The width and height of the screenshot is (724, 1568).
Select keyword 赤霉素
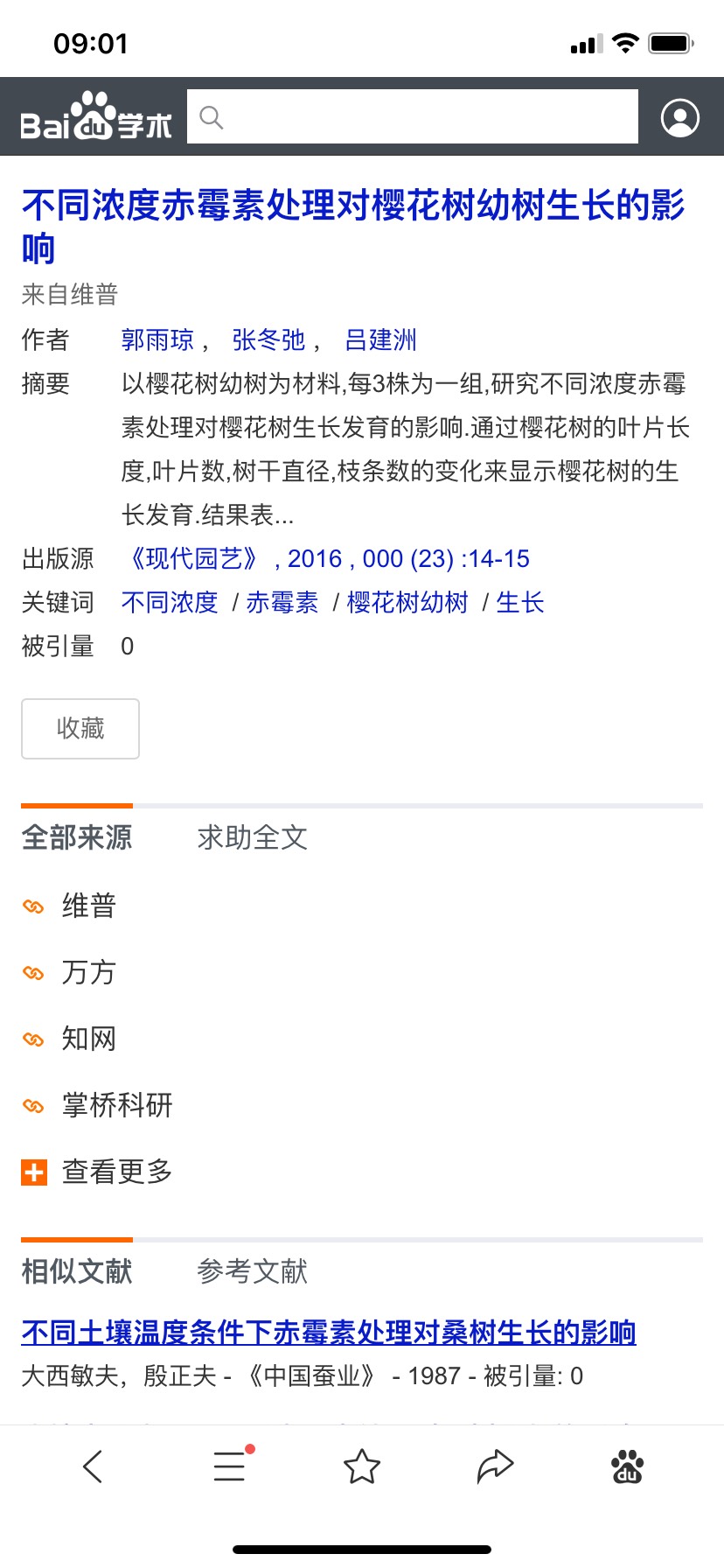(282, 602)
